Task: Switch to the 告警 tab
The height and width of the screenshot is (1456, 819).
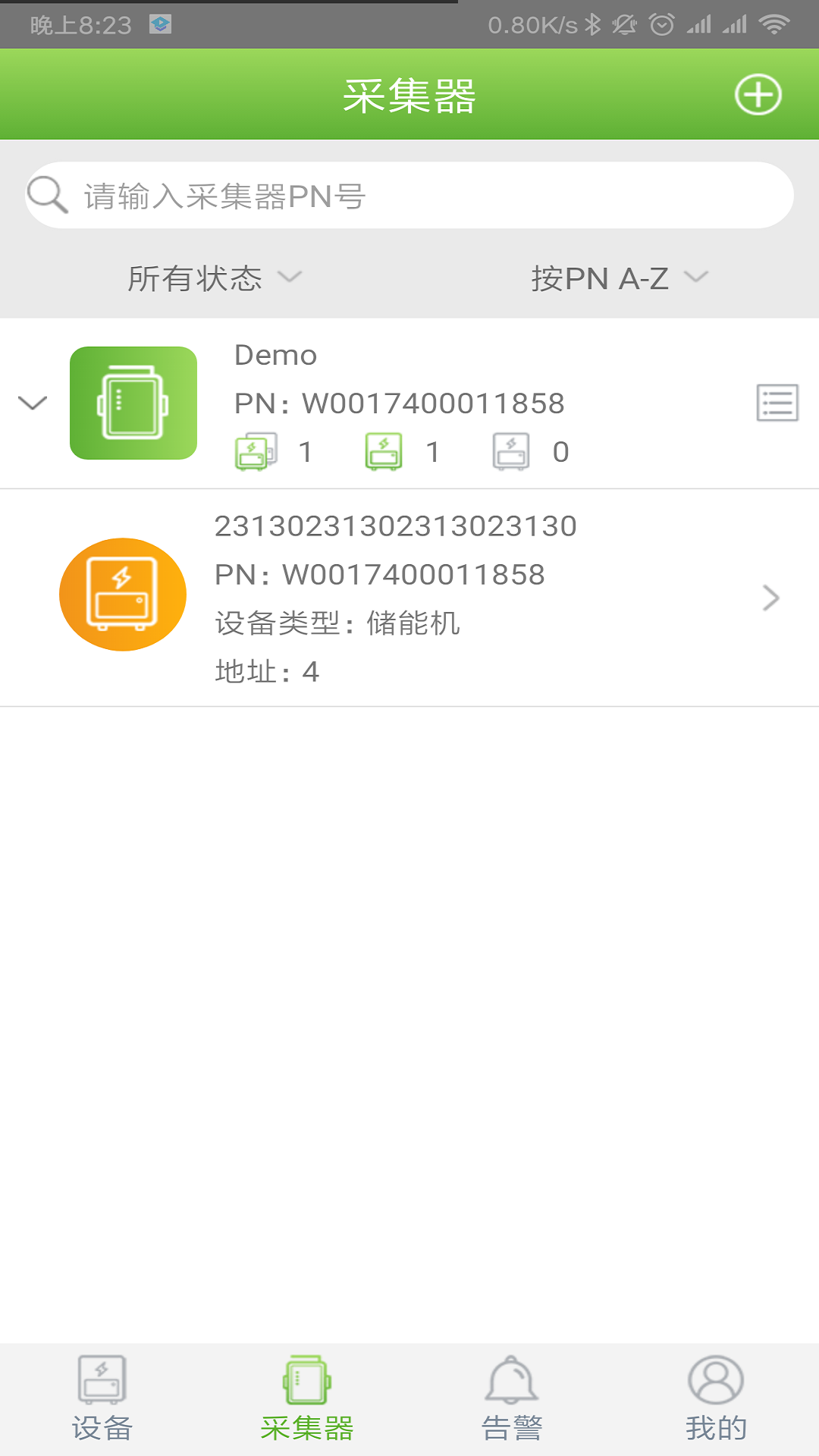Action: pos(512,1400)
